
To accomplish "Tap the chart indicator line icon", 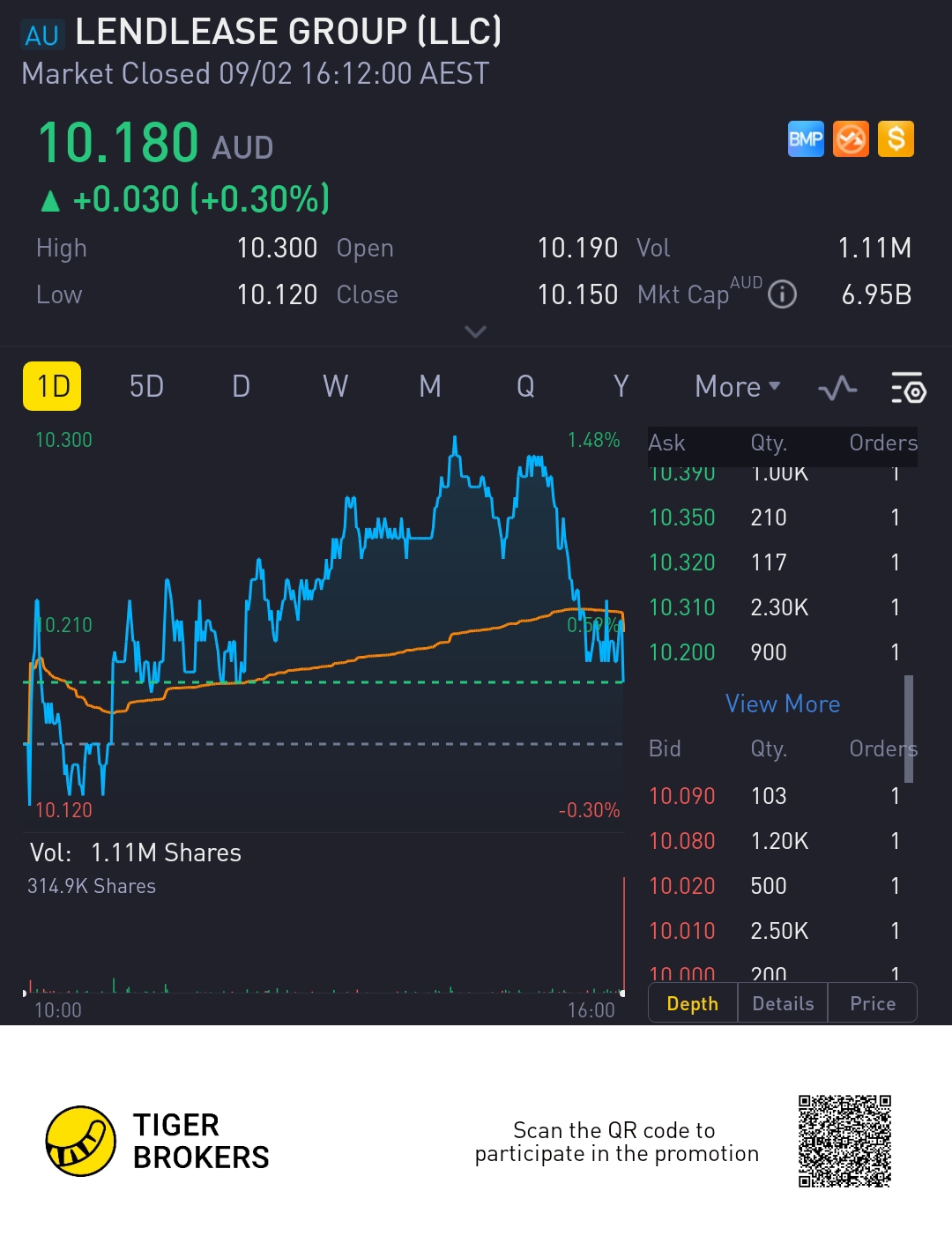I will coord(837,388).
